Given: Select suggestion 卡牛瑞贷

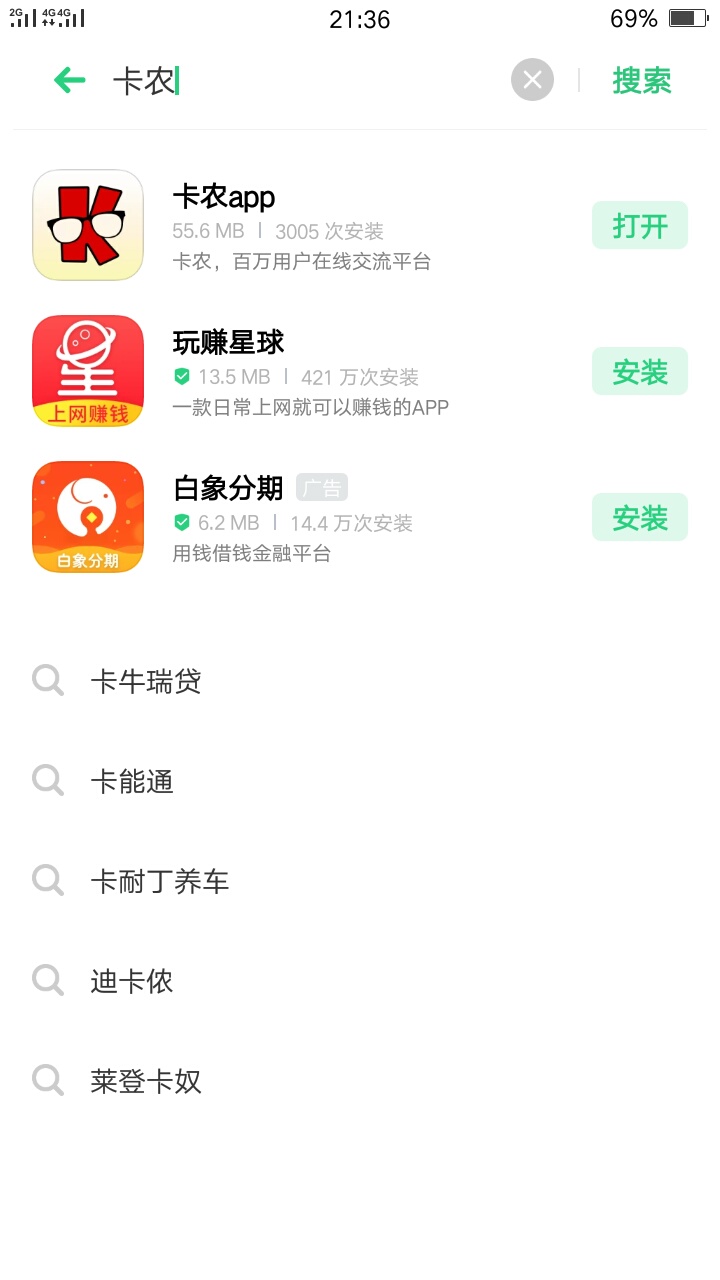Looking at the screenshot, I should [360, 681].
